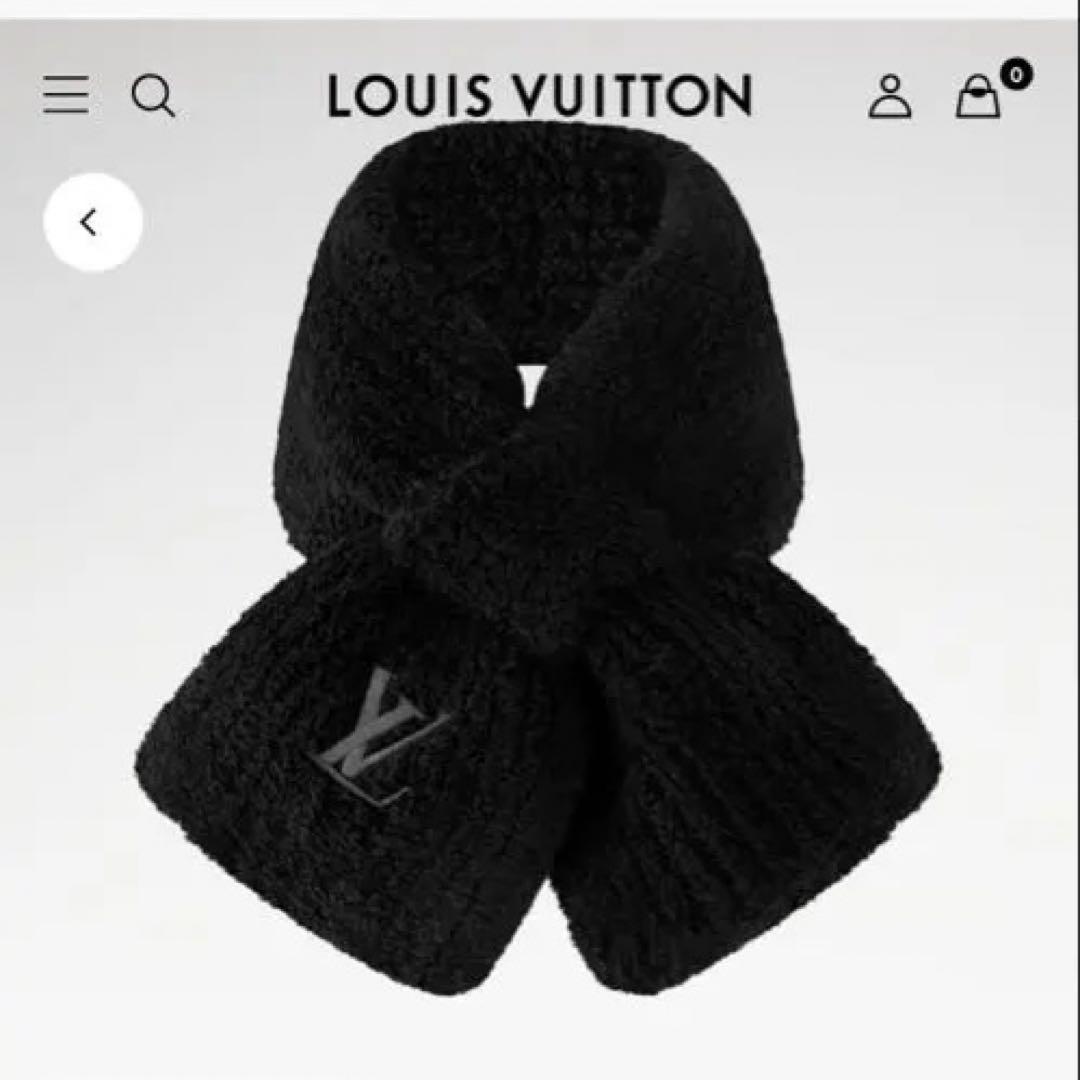Open the search magnifier
This screenshot has width=1080, height=1080.
pyautogui.click(x=153, y=97)
